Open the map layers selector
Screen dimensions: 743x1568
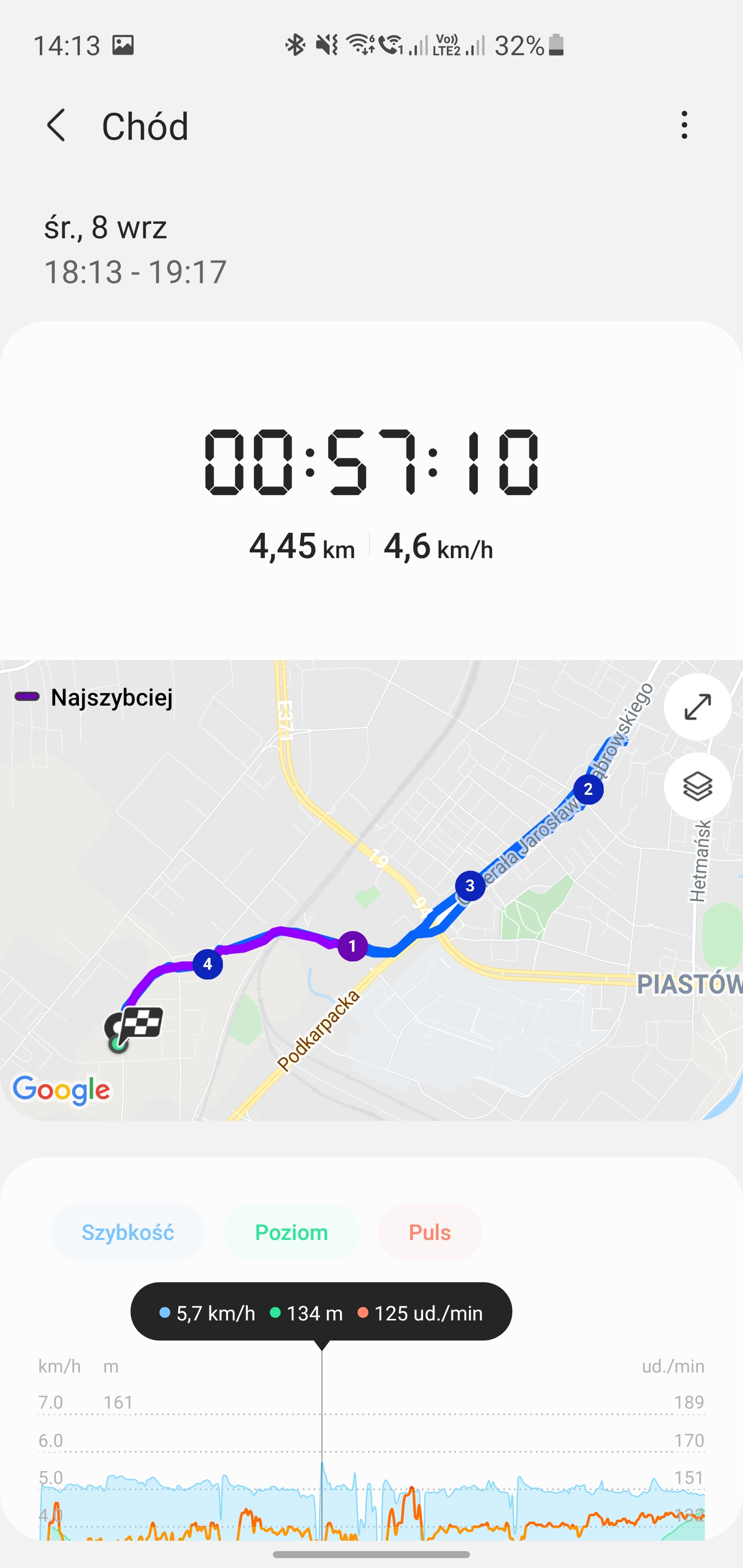pyautogui.click(x=697, y=787)
